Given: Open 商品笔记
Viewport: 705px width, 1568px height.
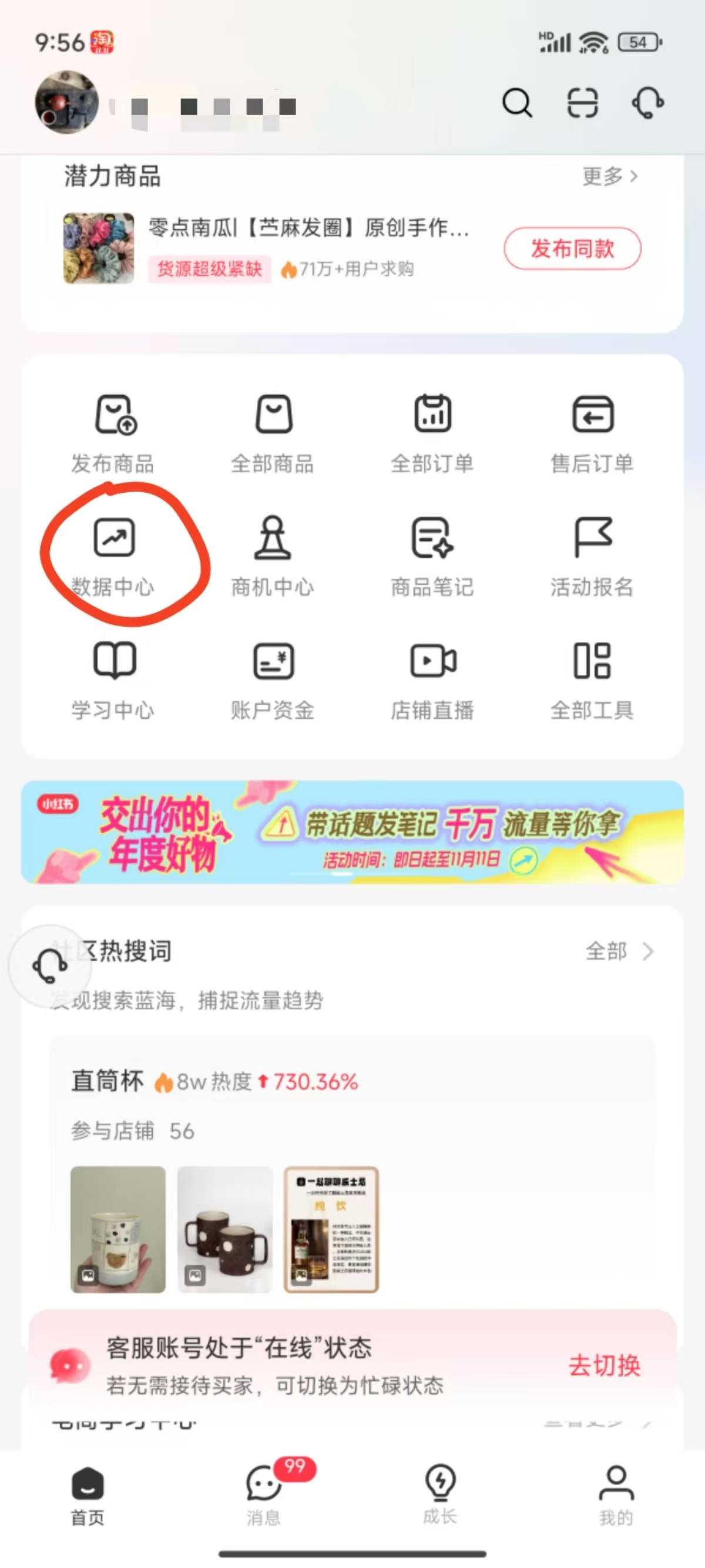Looking at the screenshot, I should [x=432, y=556].
